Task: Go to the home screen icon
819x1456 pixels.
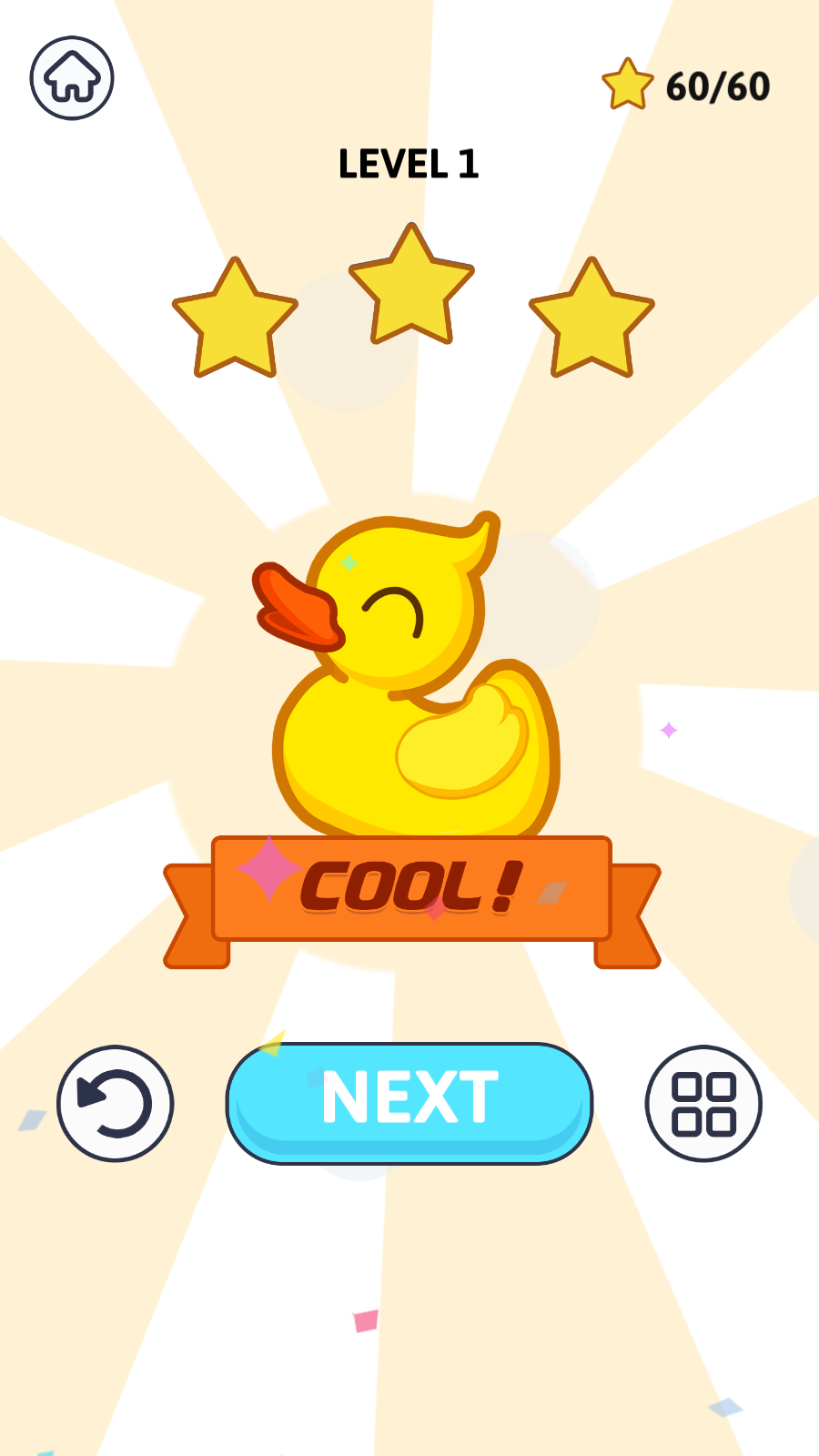Action: tap(72, 78)
